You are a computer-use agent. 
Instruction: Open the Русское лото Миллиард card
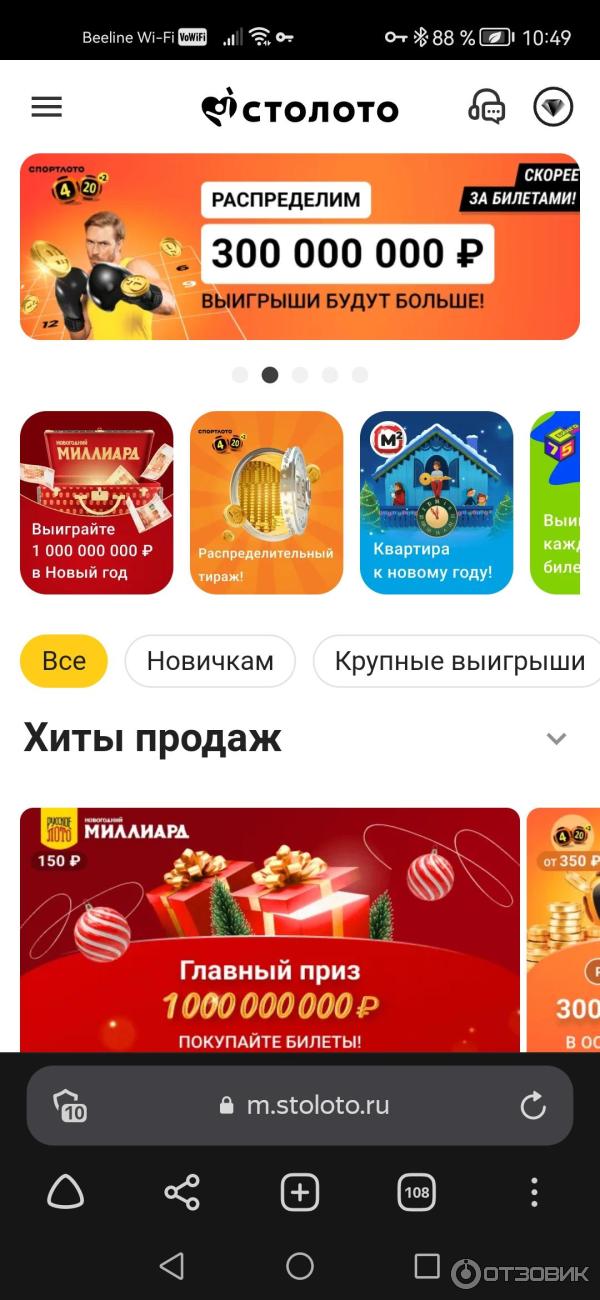[270, 930]
